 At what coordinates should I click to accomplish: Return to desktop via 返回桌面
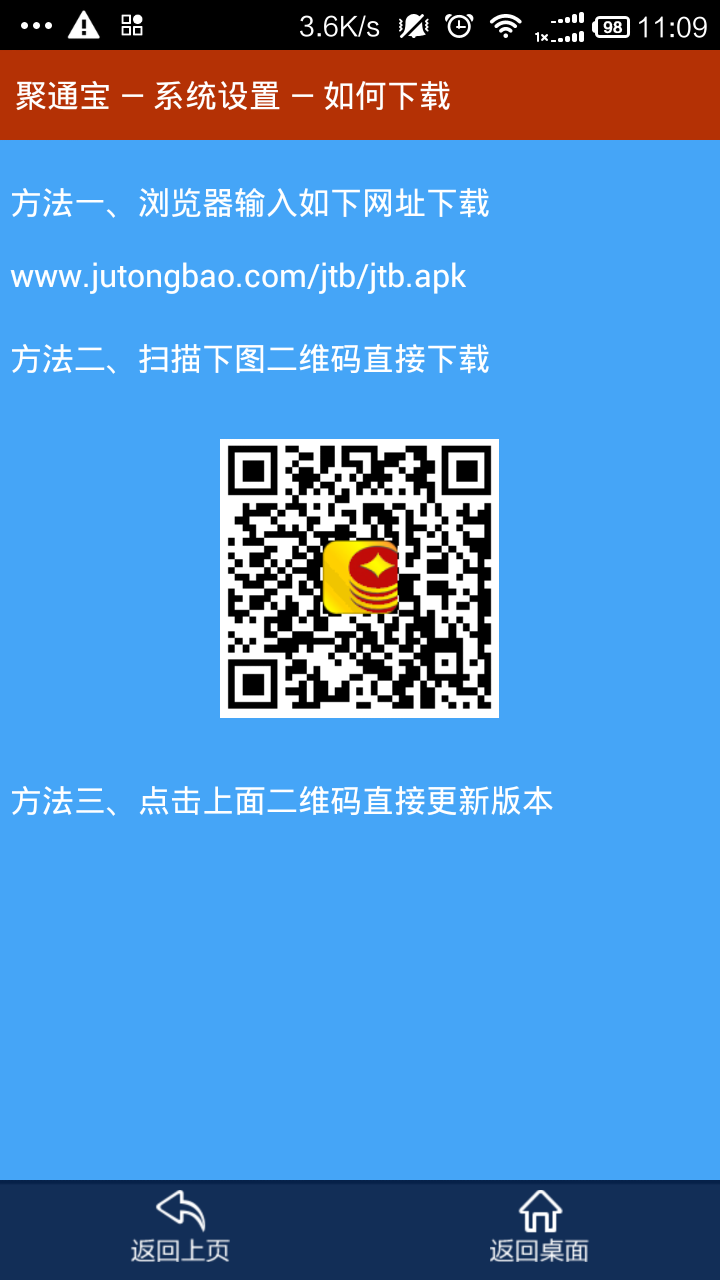click(x=539, y=1226)
